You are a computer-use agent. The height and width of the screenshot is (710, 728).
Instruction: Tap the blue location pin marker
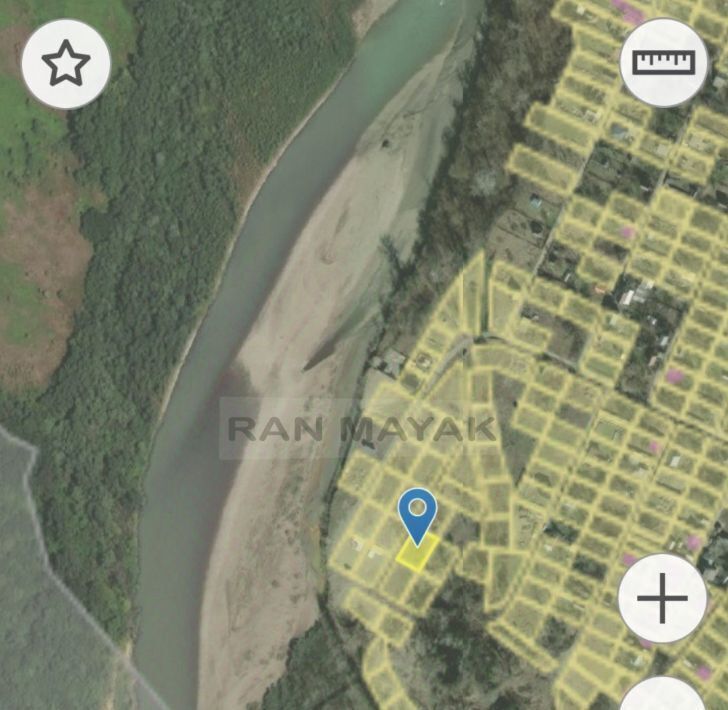(417, 514)
